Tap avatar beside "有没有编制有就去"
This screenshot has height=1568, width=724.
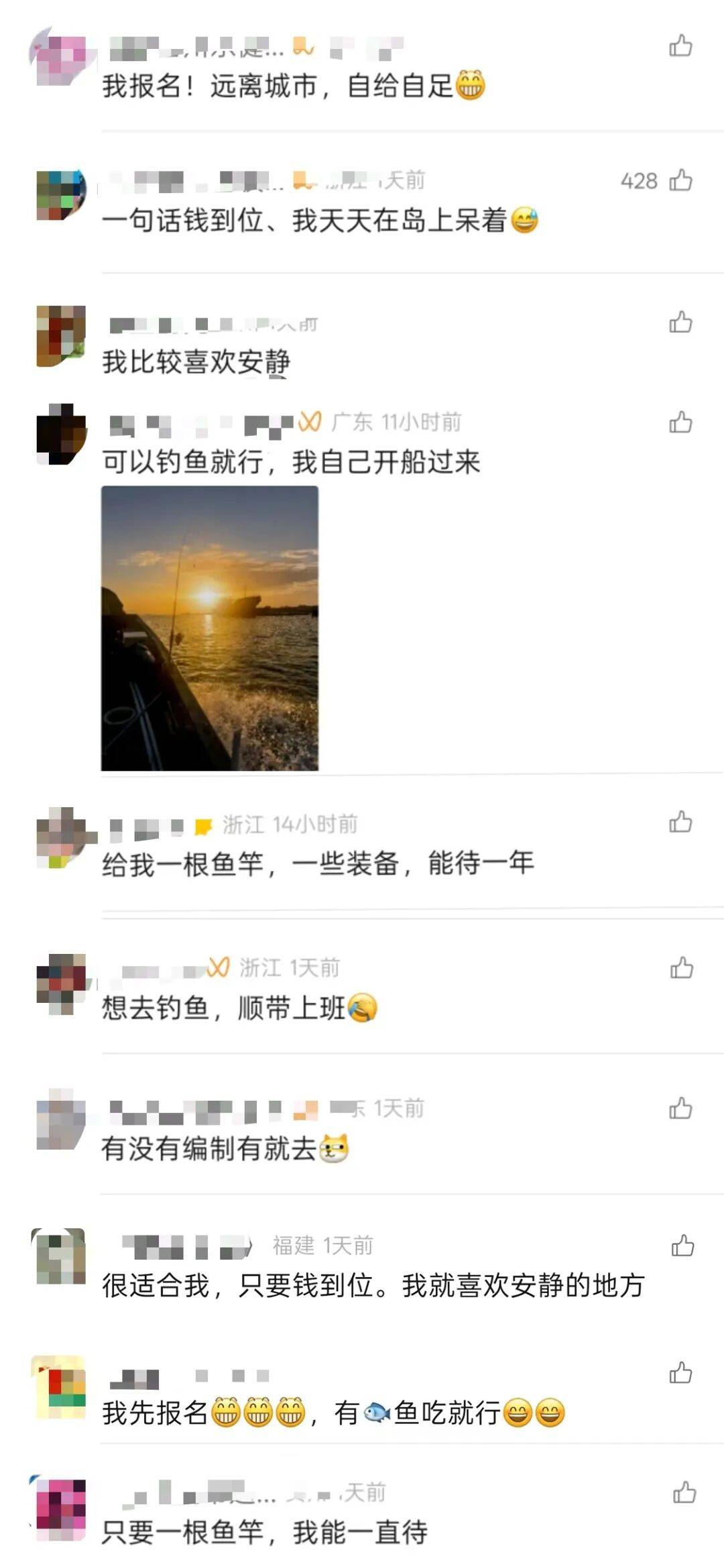point(61,1120)
